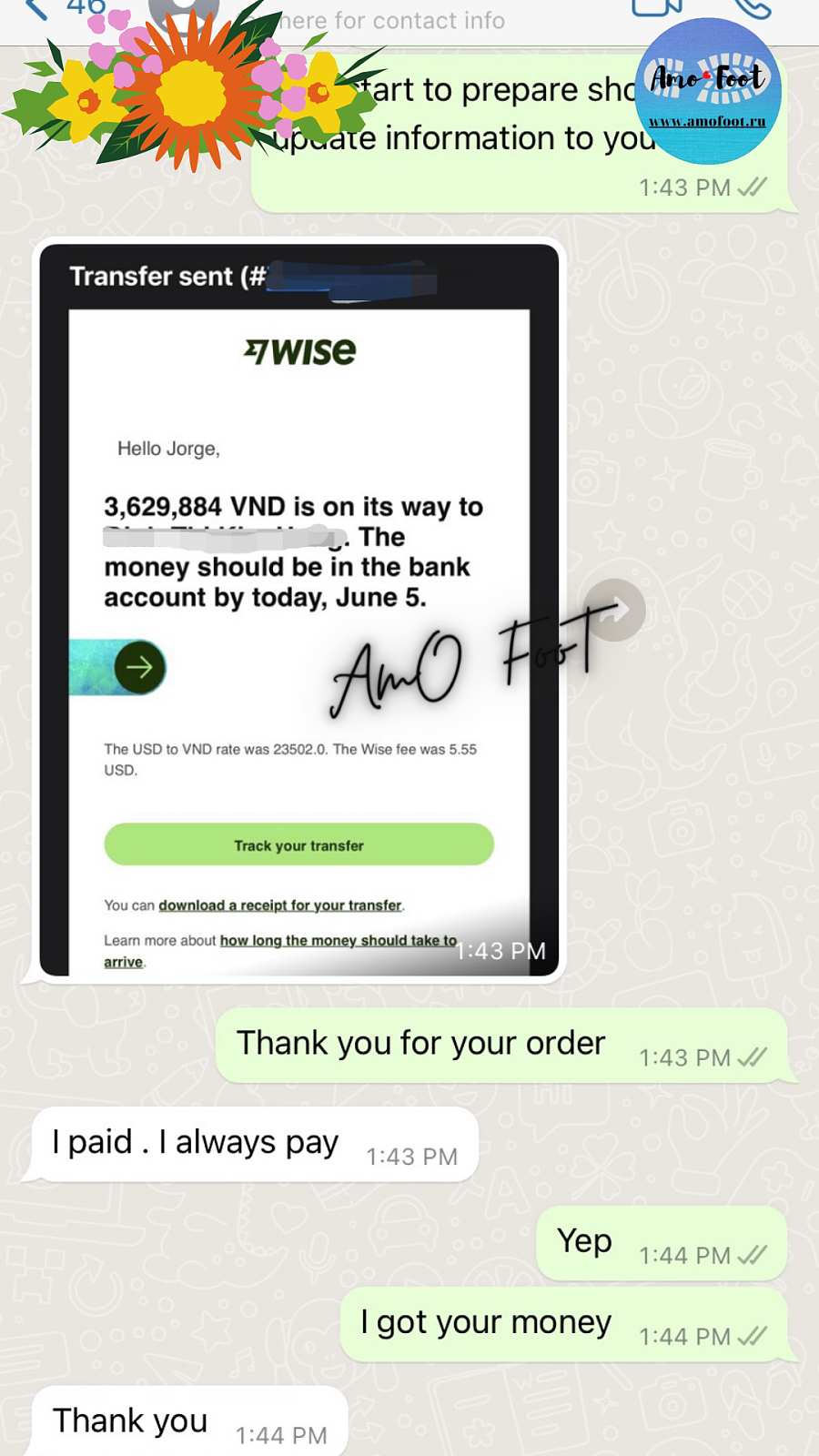Go back to the chat list
This screenshot has height=1456, width=819.
(x=35, y=9)
